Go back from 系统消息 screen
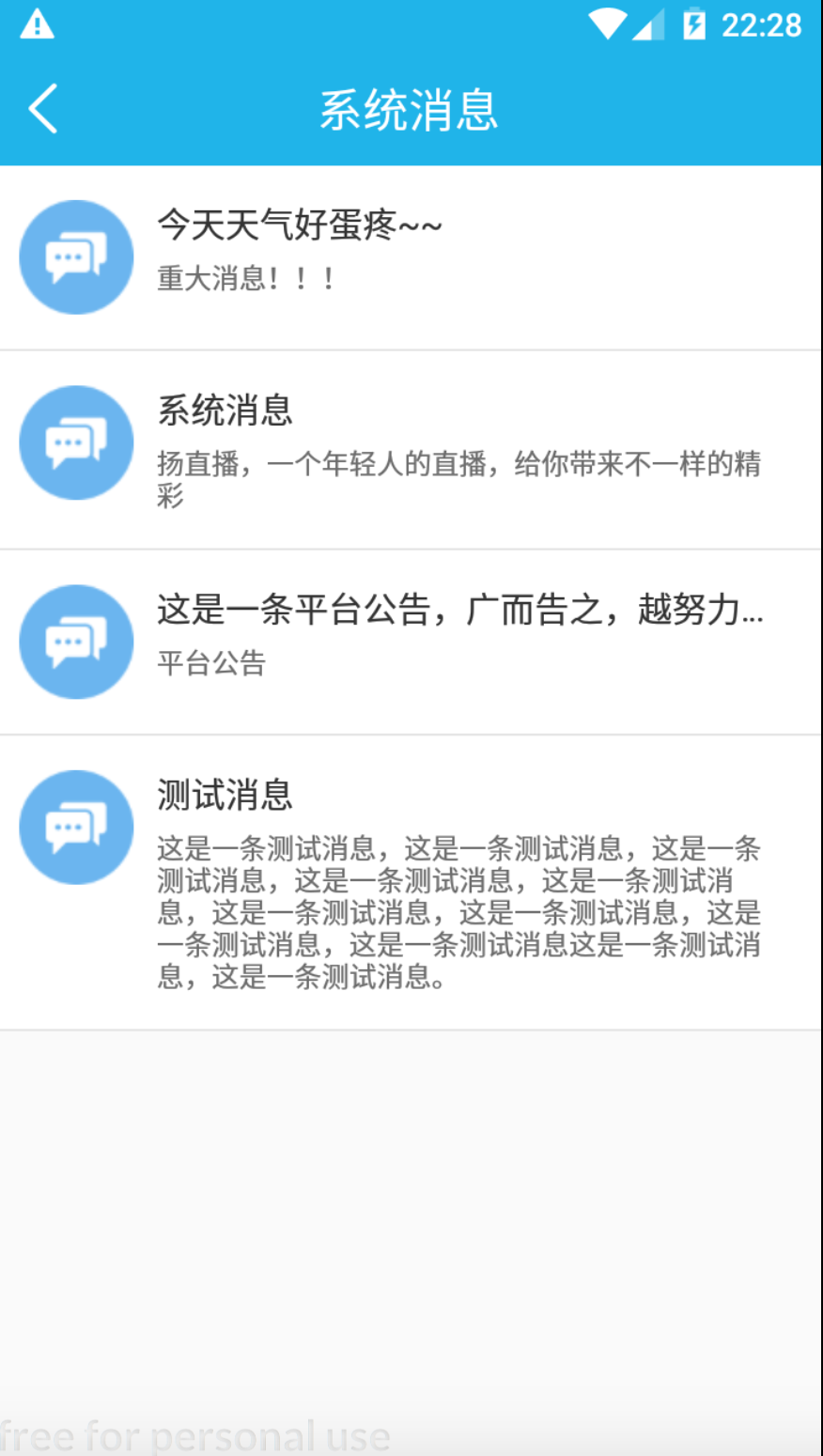This screenshot has width=823, height=1456. pos(43,109)
